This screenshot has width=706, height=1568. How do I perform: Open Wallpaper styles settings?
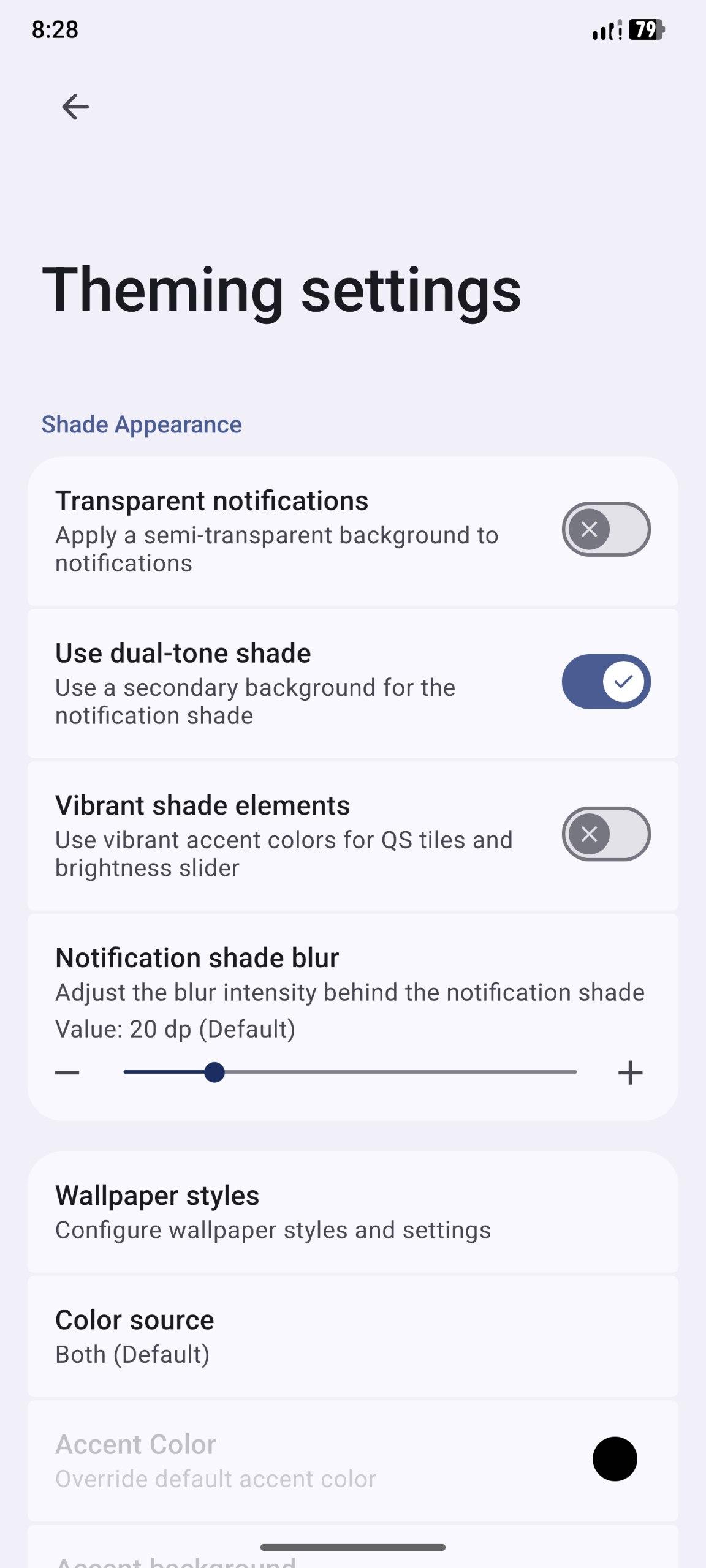(x=352, y=1212)
